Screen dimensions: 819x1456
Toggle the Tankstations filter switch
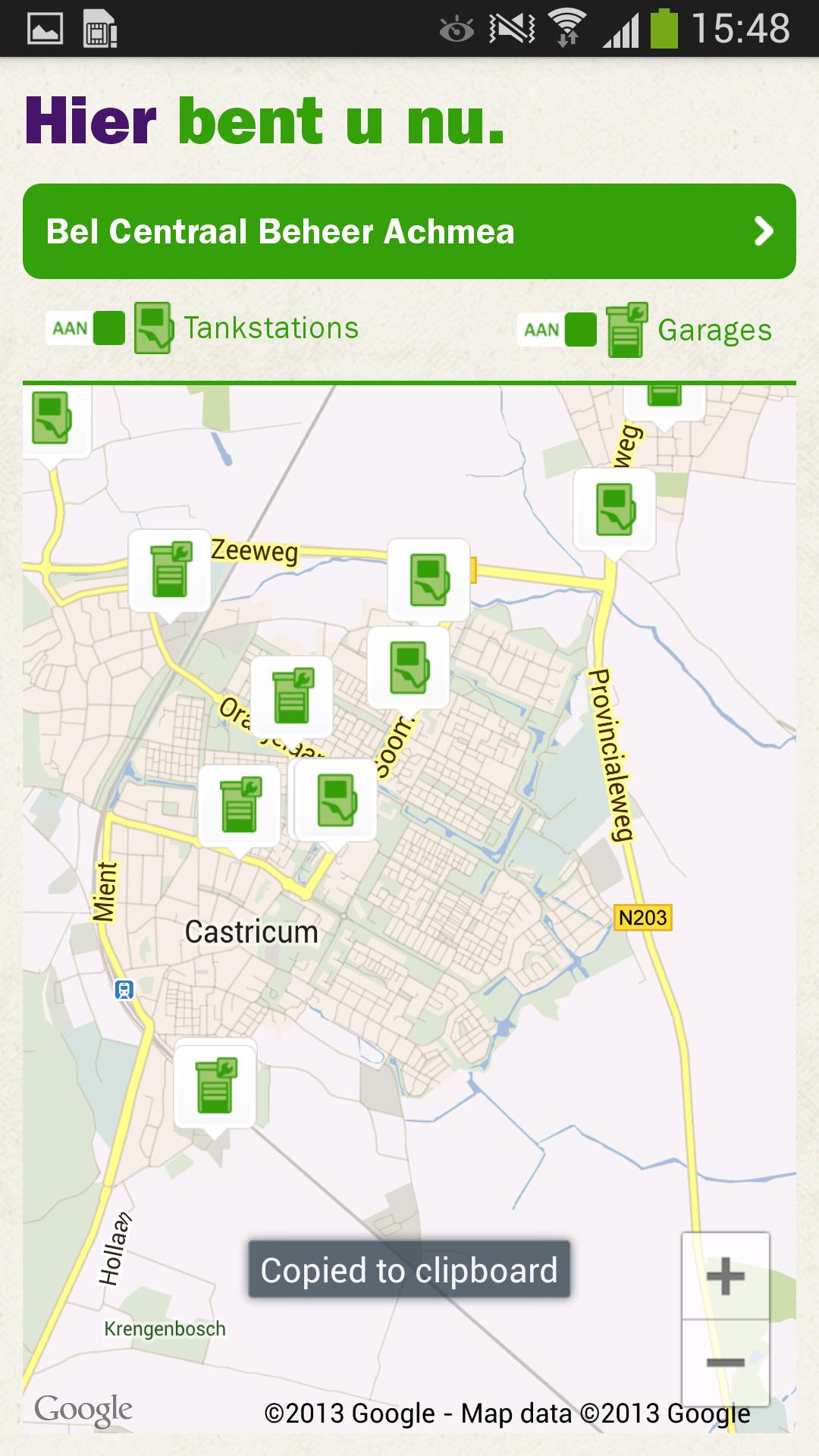86,328
